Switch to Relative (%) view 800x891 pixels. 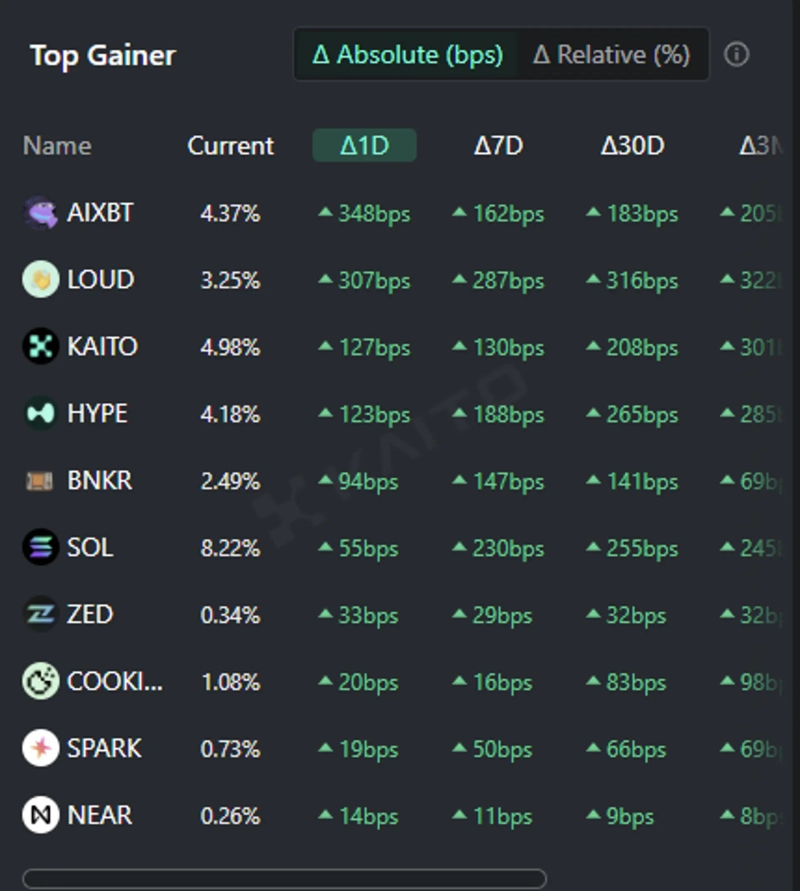[x=611, y=54]
